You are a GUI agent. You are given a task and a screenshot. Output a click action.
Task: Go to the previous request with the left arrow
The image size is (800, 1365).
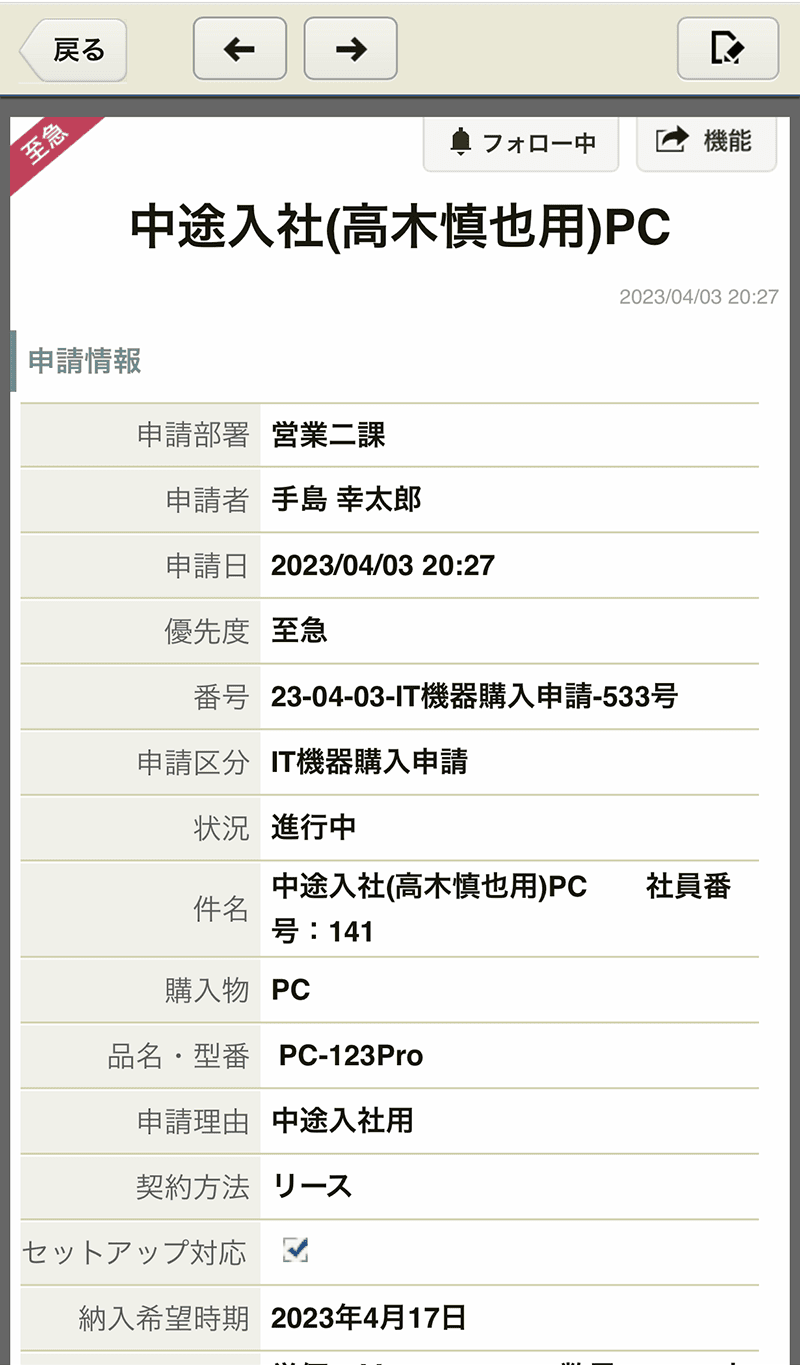coord(239,49)
